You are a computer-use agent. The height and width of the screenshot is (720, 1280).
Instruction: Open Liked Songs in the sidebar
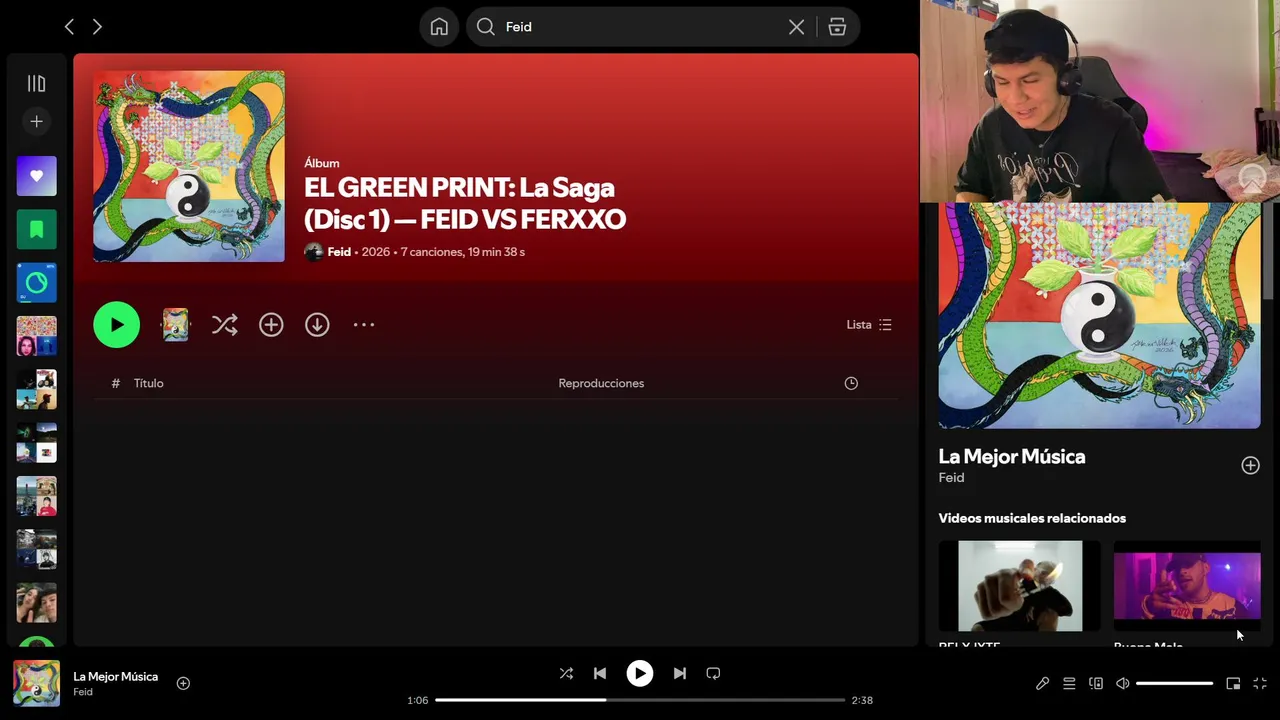pyautogui.click(x=37, y=176)
